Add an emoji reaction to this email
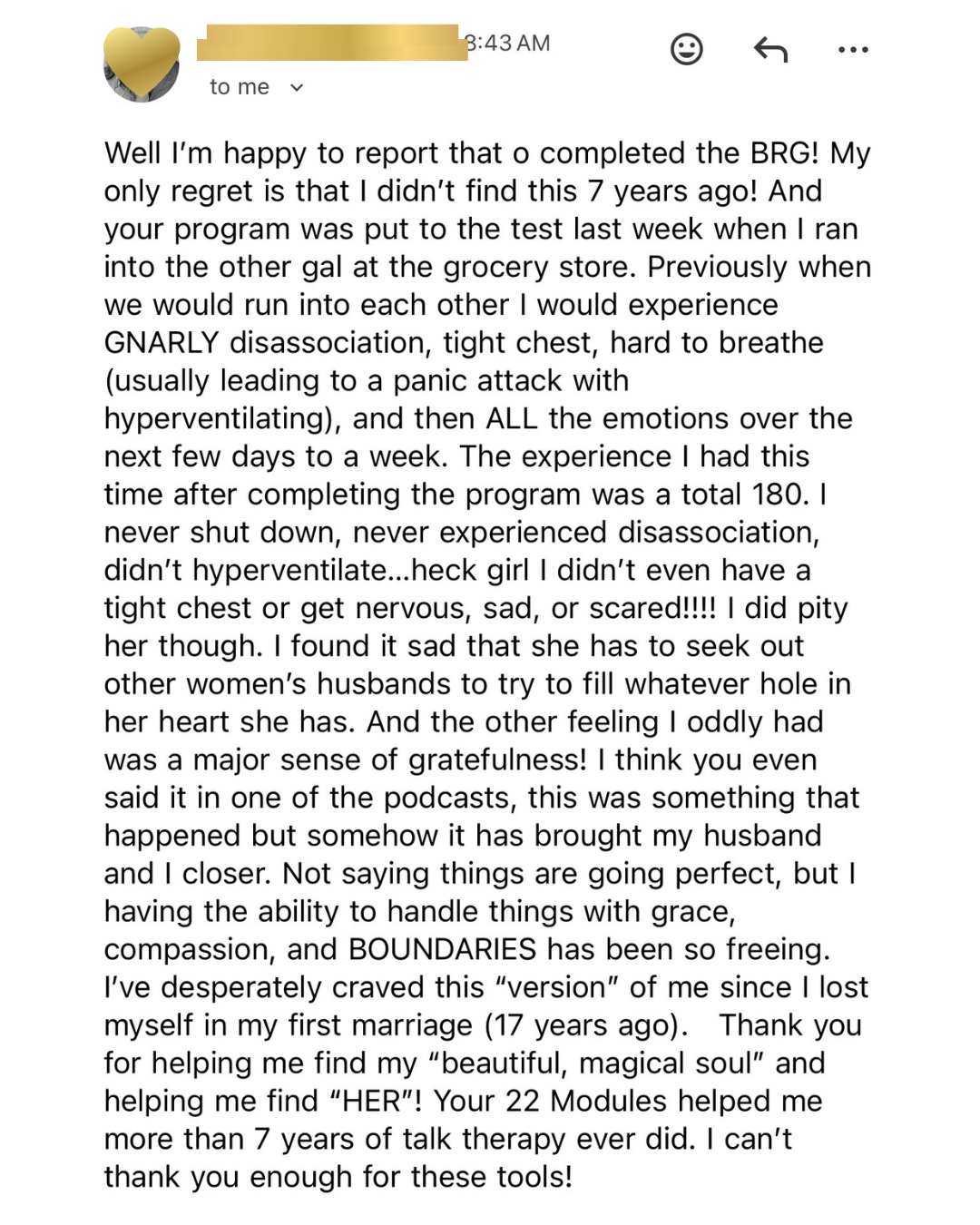The image size is (980, 1225). [686, 49]
